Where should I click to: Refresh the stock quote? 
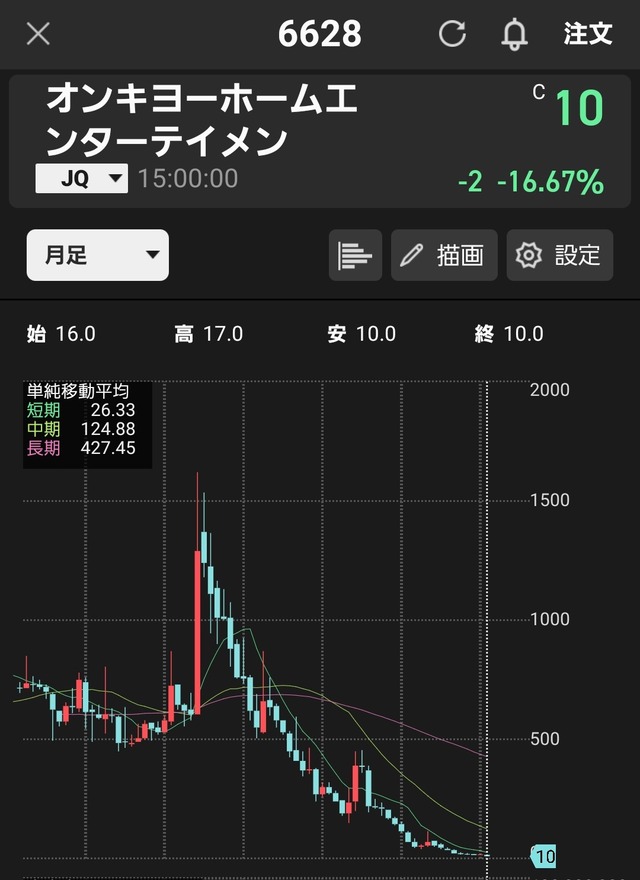click(452, 34)
